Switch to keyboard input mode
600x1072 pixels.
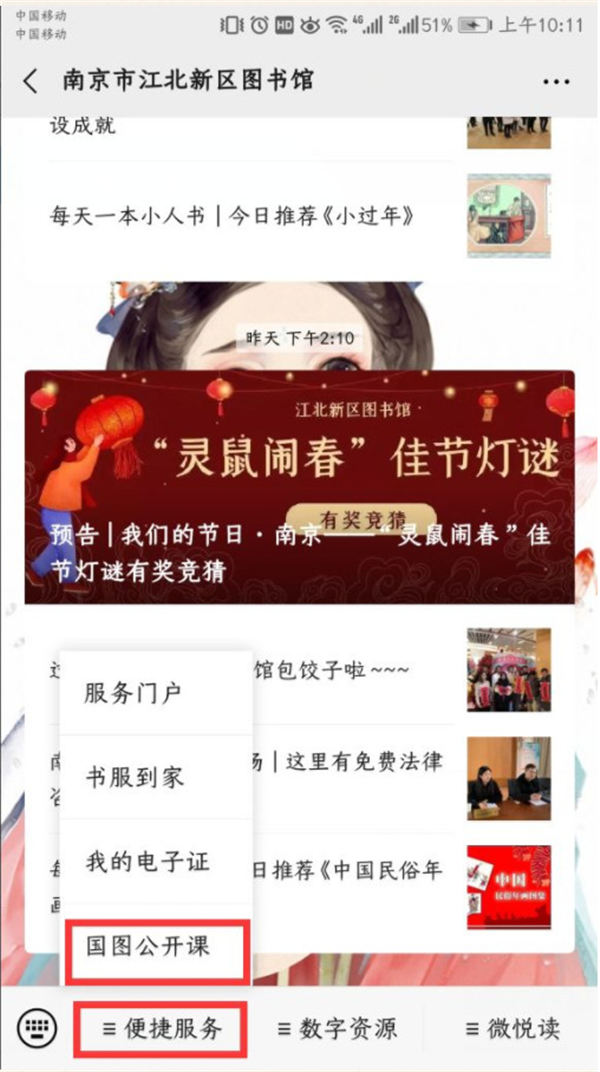coord(36,1028)
